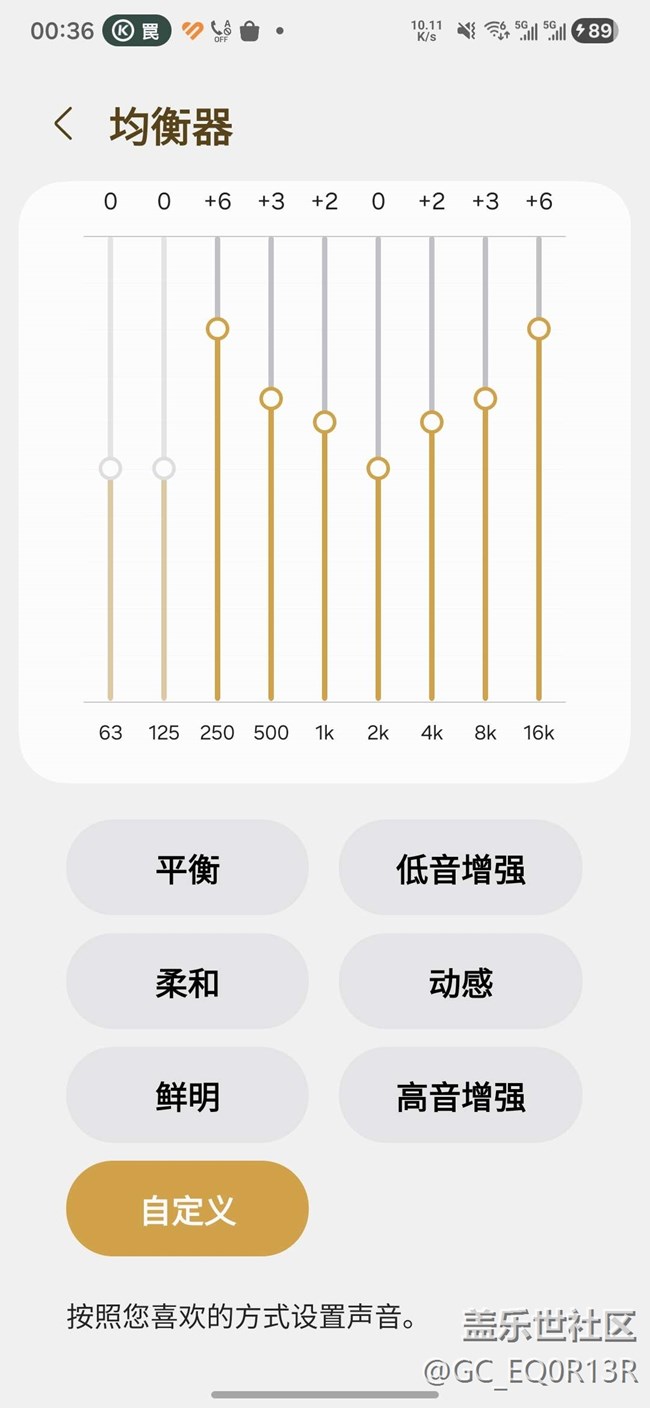Tap the 125 Hz slider handle
Image resolution: width=650 pixels, height=1408 pixels.
tap(164, 468)
